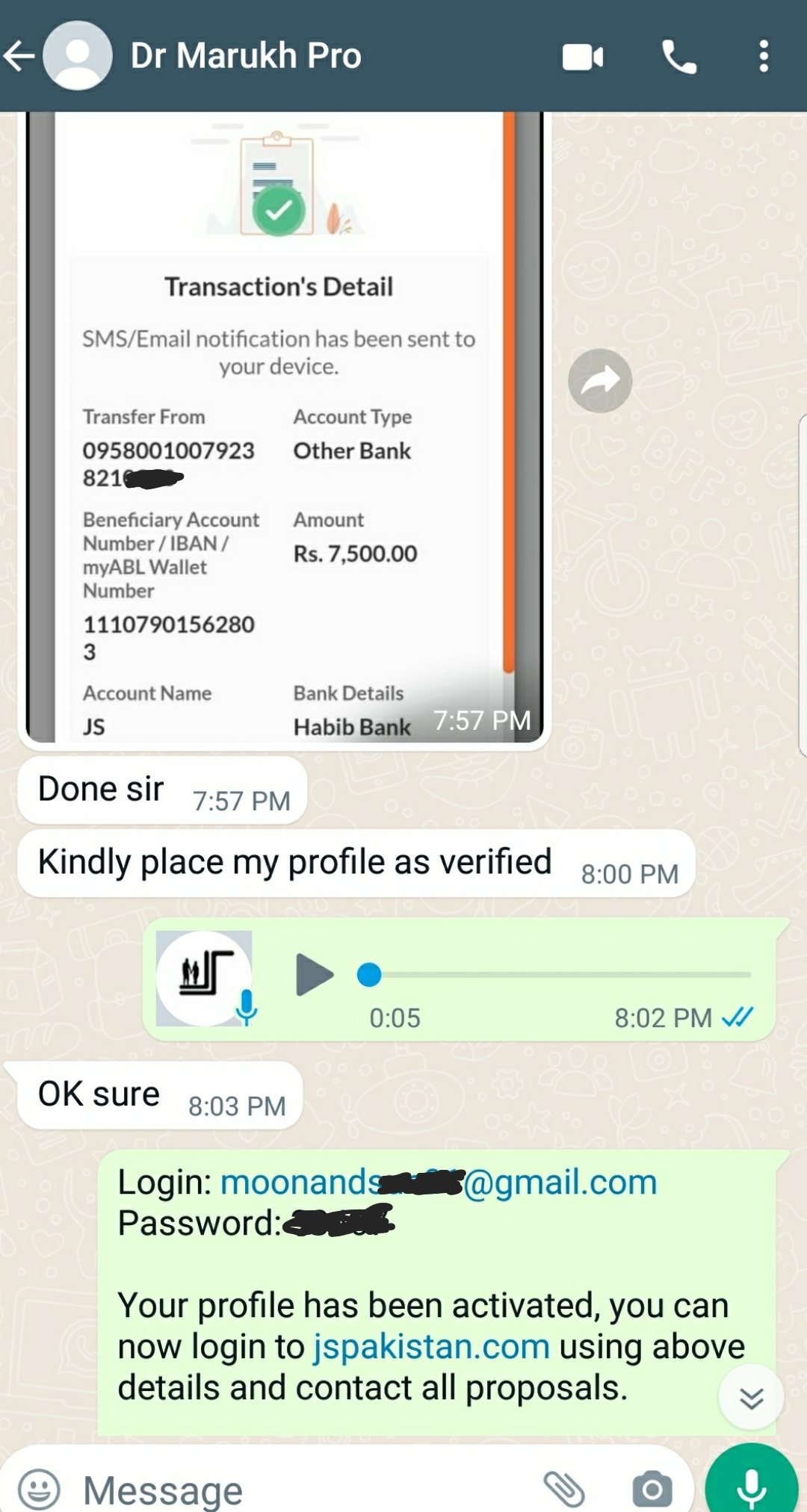This screenshot has width=807, height=1512.
Task: Start a video call with Dr Marukh Pro
Action: point(584,55)
